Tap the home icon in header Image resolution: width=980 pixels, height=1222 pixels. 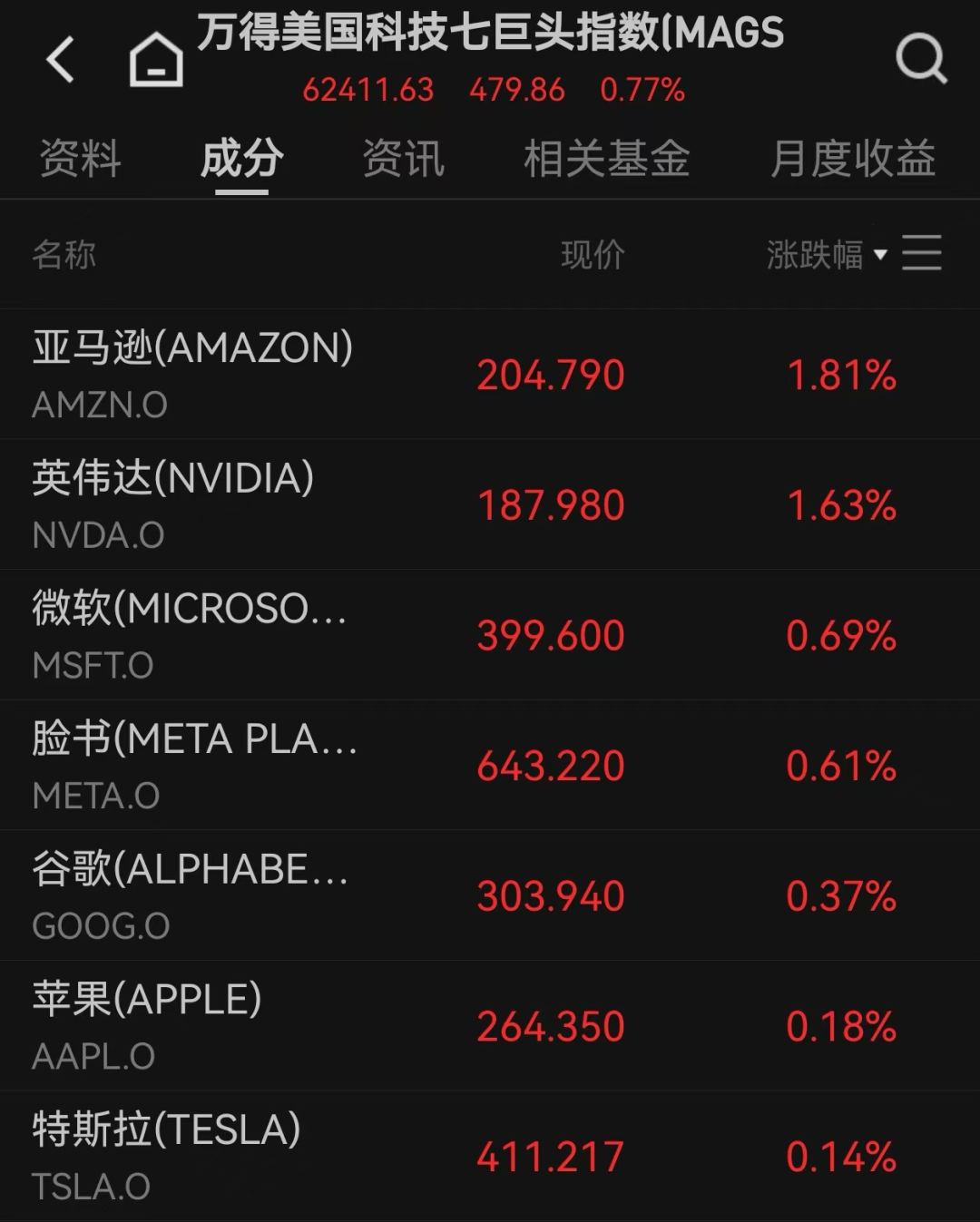[156, 61]
